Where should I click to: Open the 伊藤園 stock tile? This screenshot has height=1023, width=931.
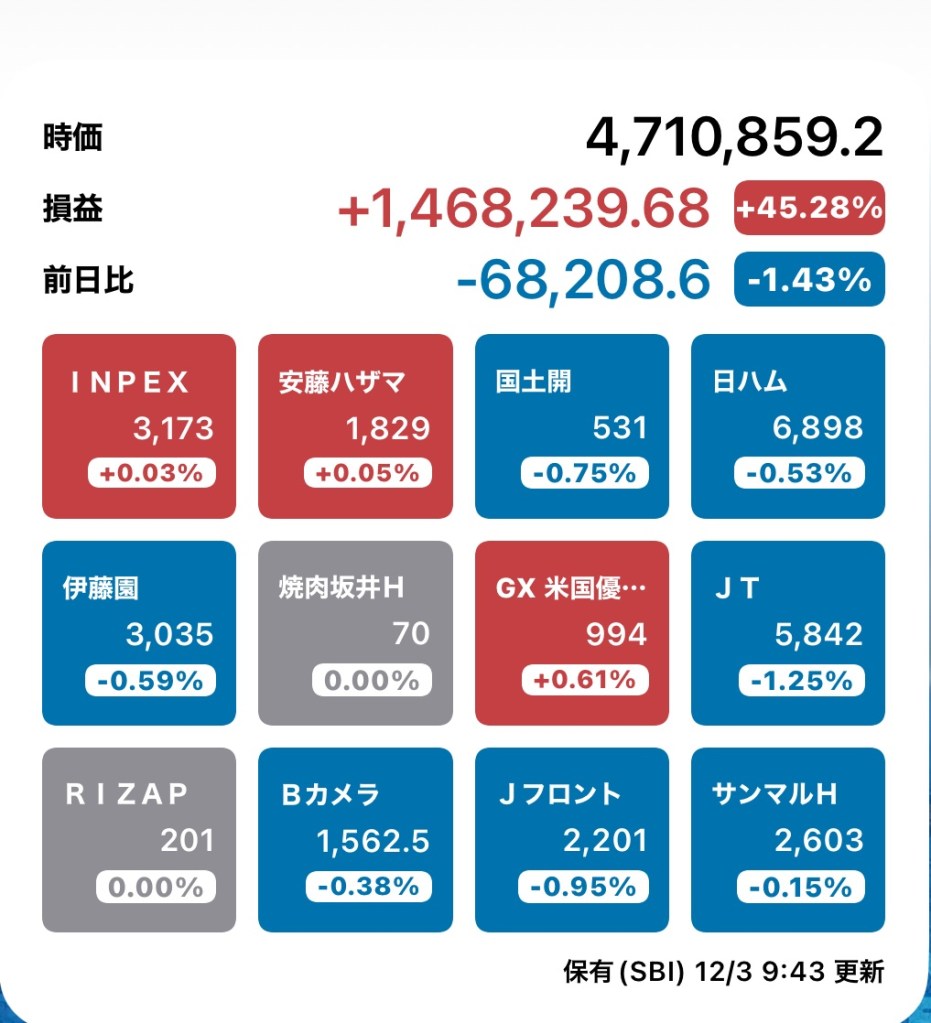[x=139, y=633]
